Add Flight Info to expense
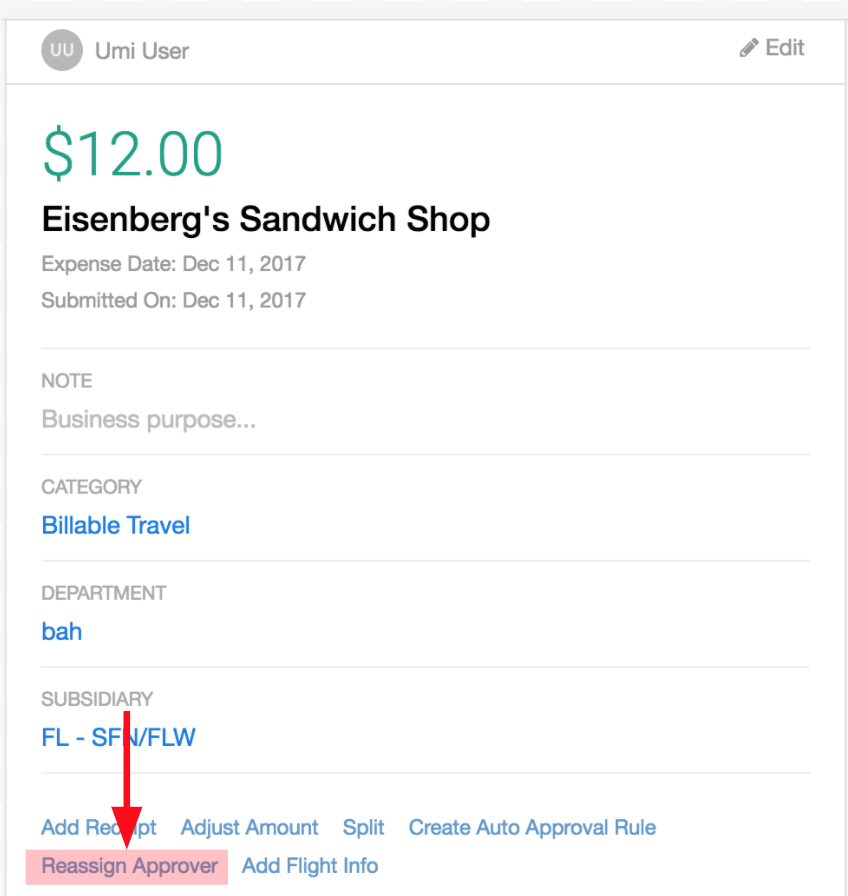 click(310, 866)
